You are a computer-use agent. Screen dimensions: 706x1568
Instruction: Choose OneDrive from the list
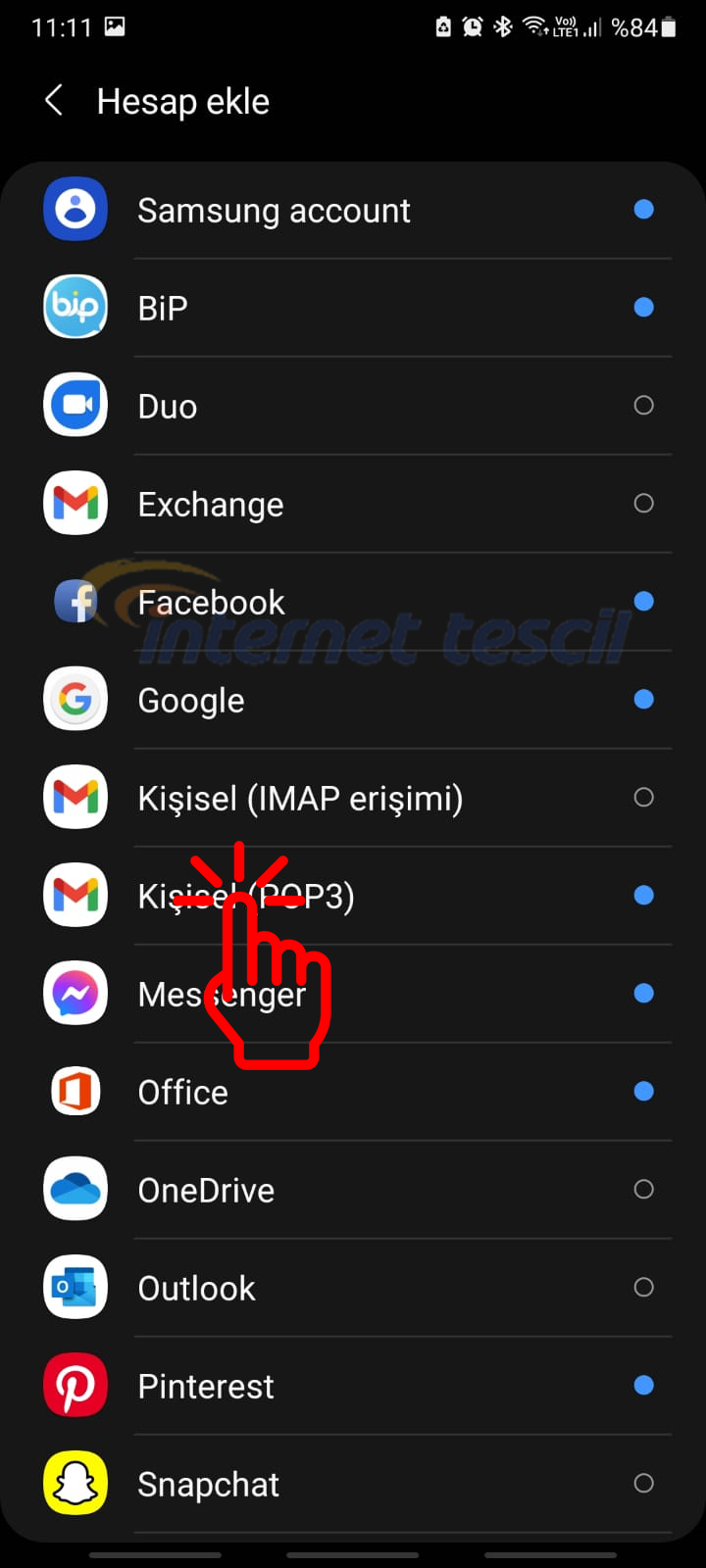(353, 1190)
